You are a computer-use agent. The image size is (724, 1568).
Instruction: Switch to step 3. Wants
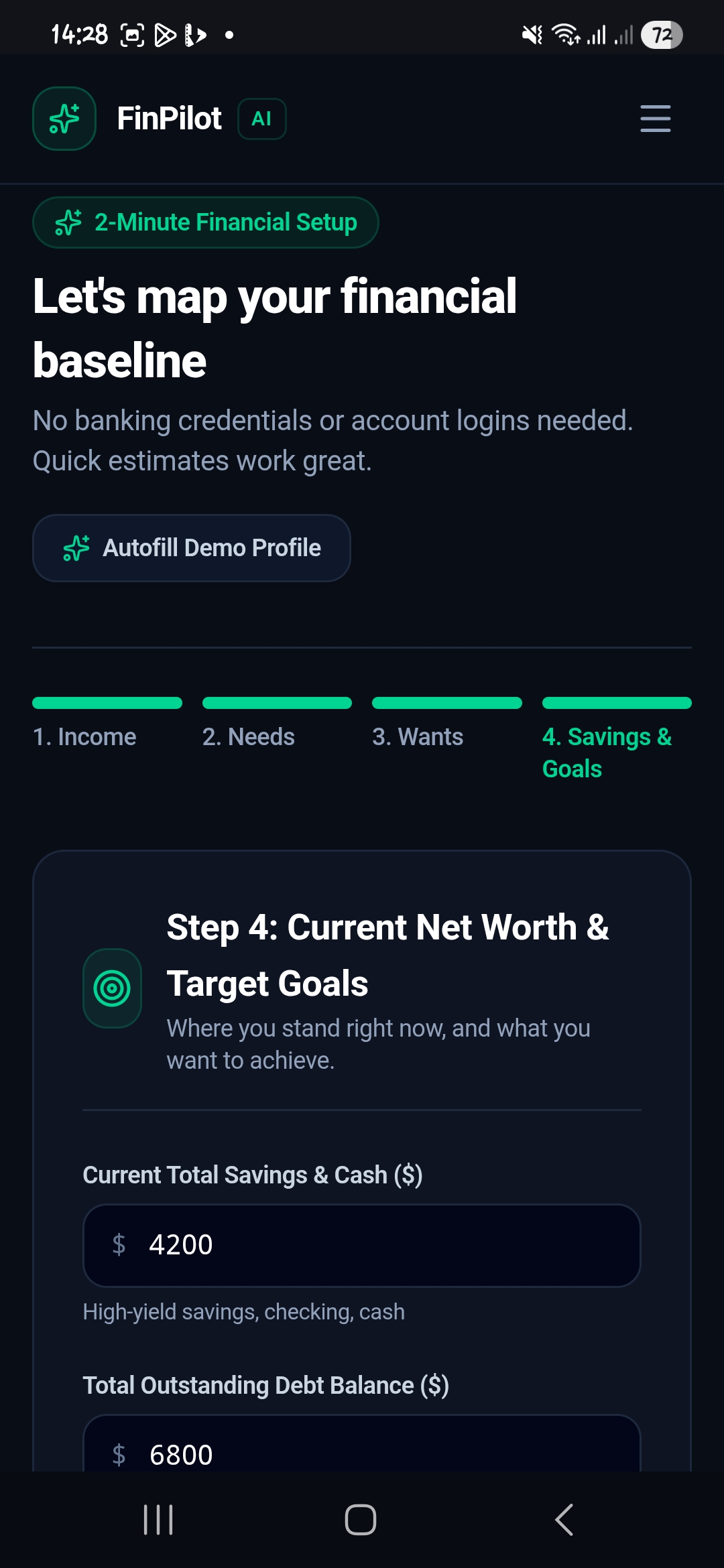447,724
